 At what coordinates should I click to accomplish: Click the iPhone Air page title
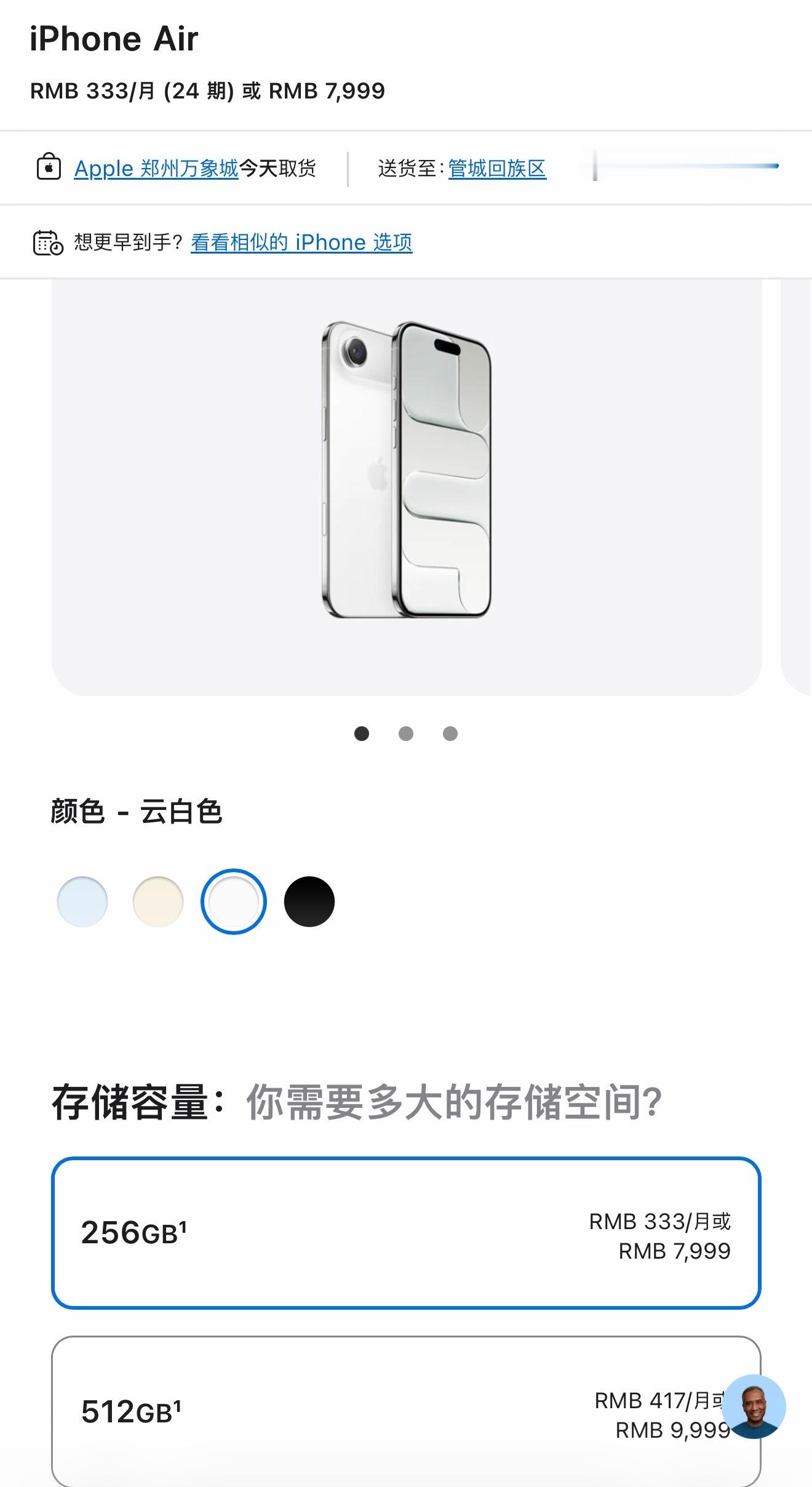pos(114,38)
